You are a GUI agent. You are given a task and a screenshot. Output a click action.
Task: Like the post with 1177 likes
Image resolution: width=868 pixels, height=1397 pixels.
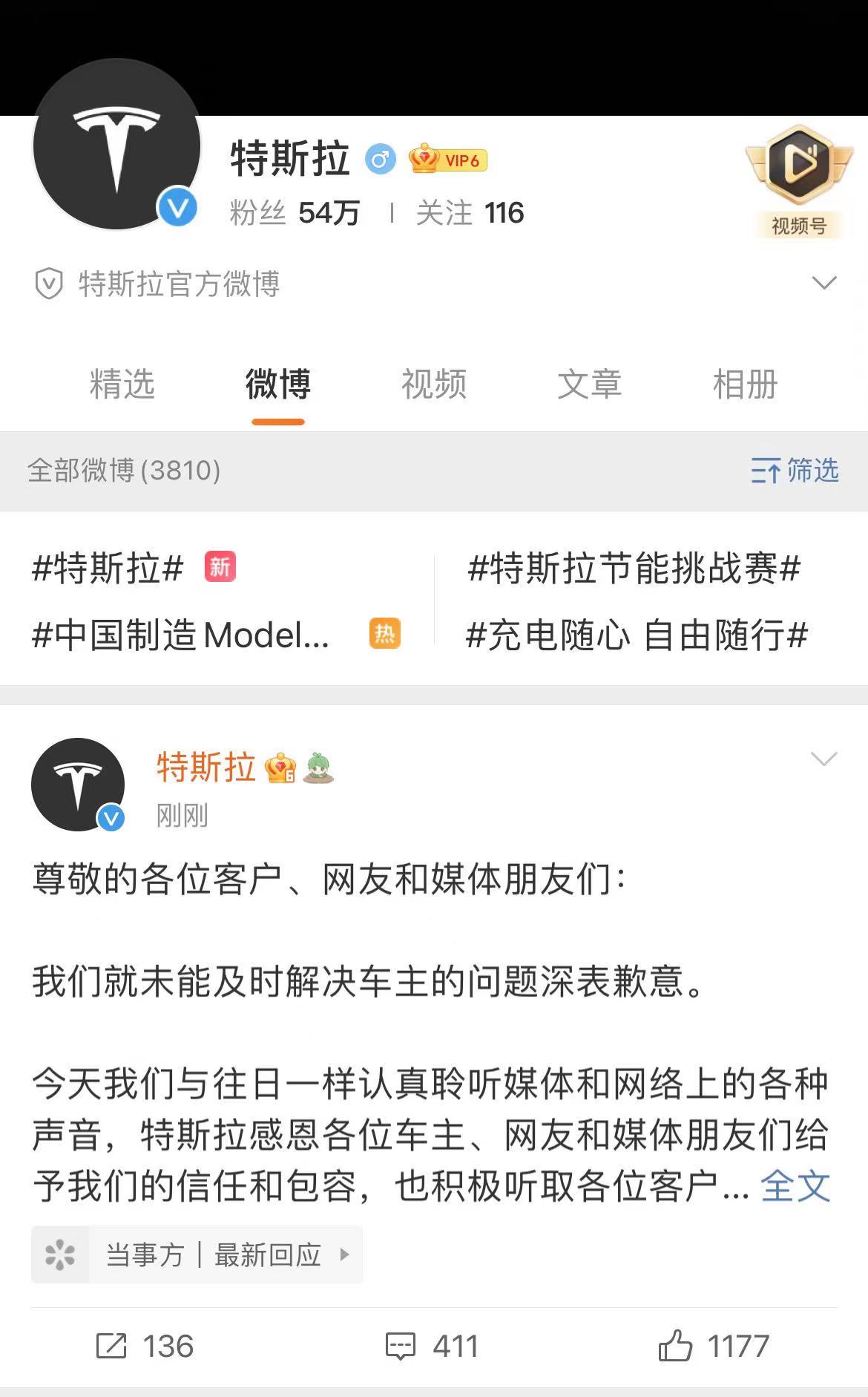(x=714, y=1346)
